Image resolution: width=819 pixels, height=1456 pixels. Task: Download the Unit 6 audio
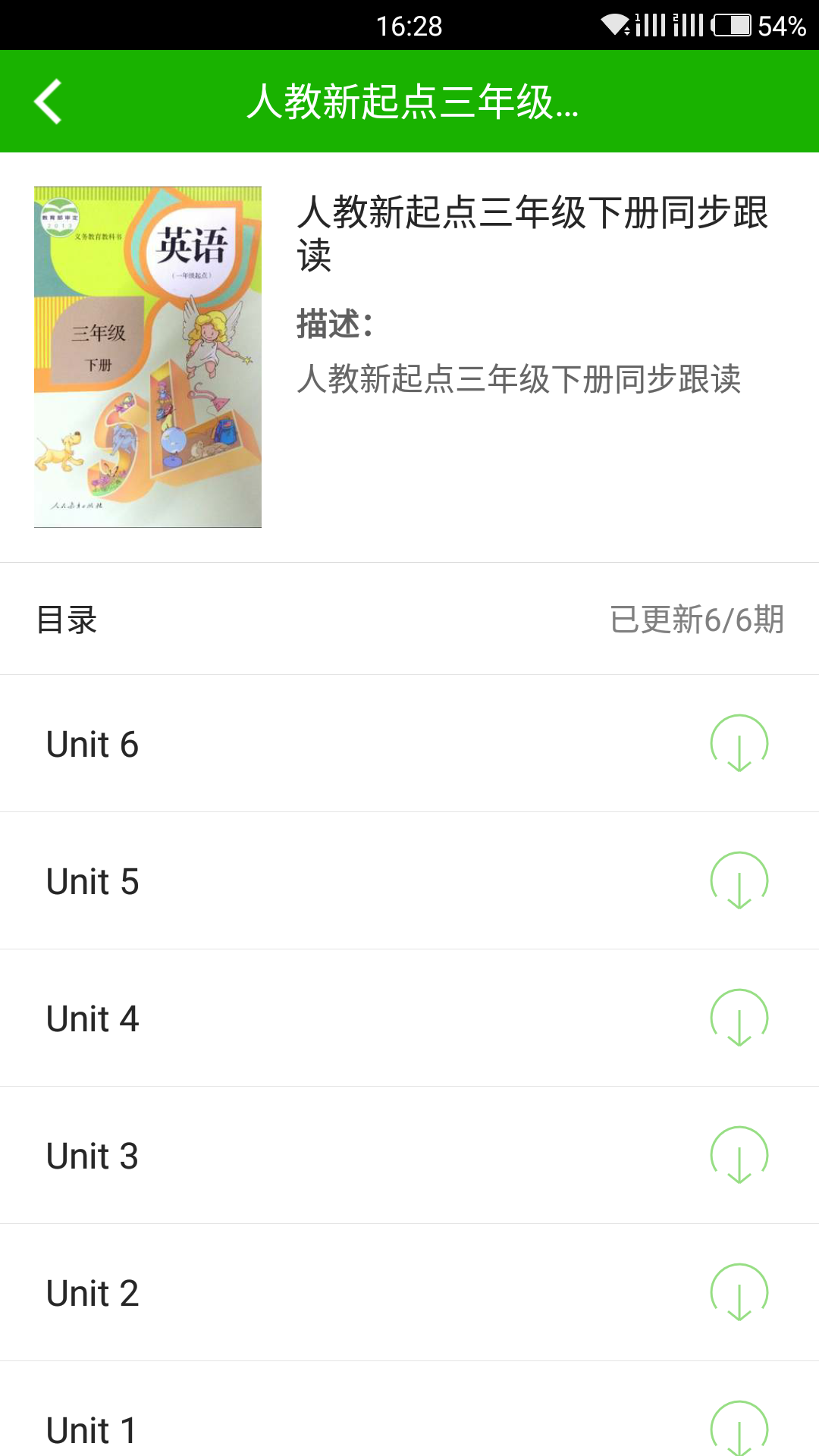(x=739, y=743)
